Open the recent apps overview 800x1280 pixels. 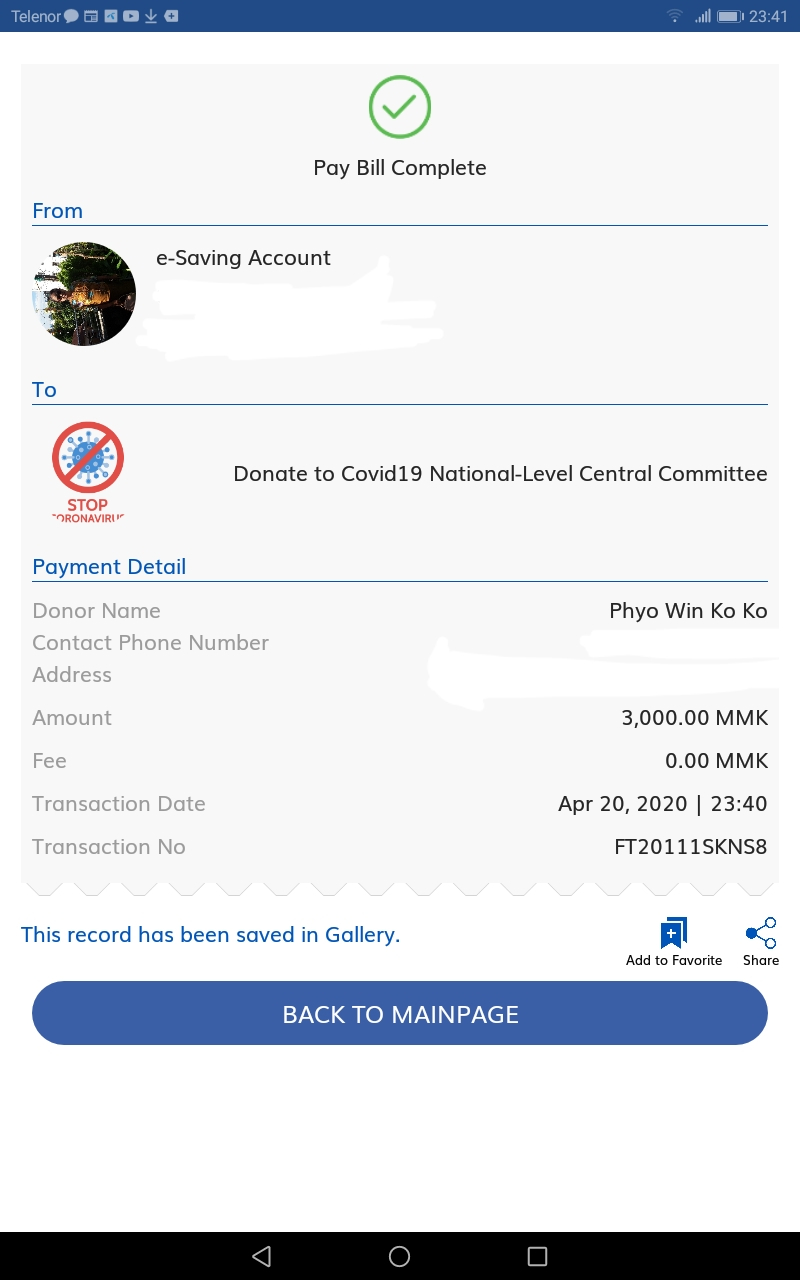(537, 1256)
